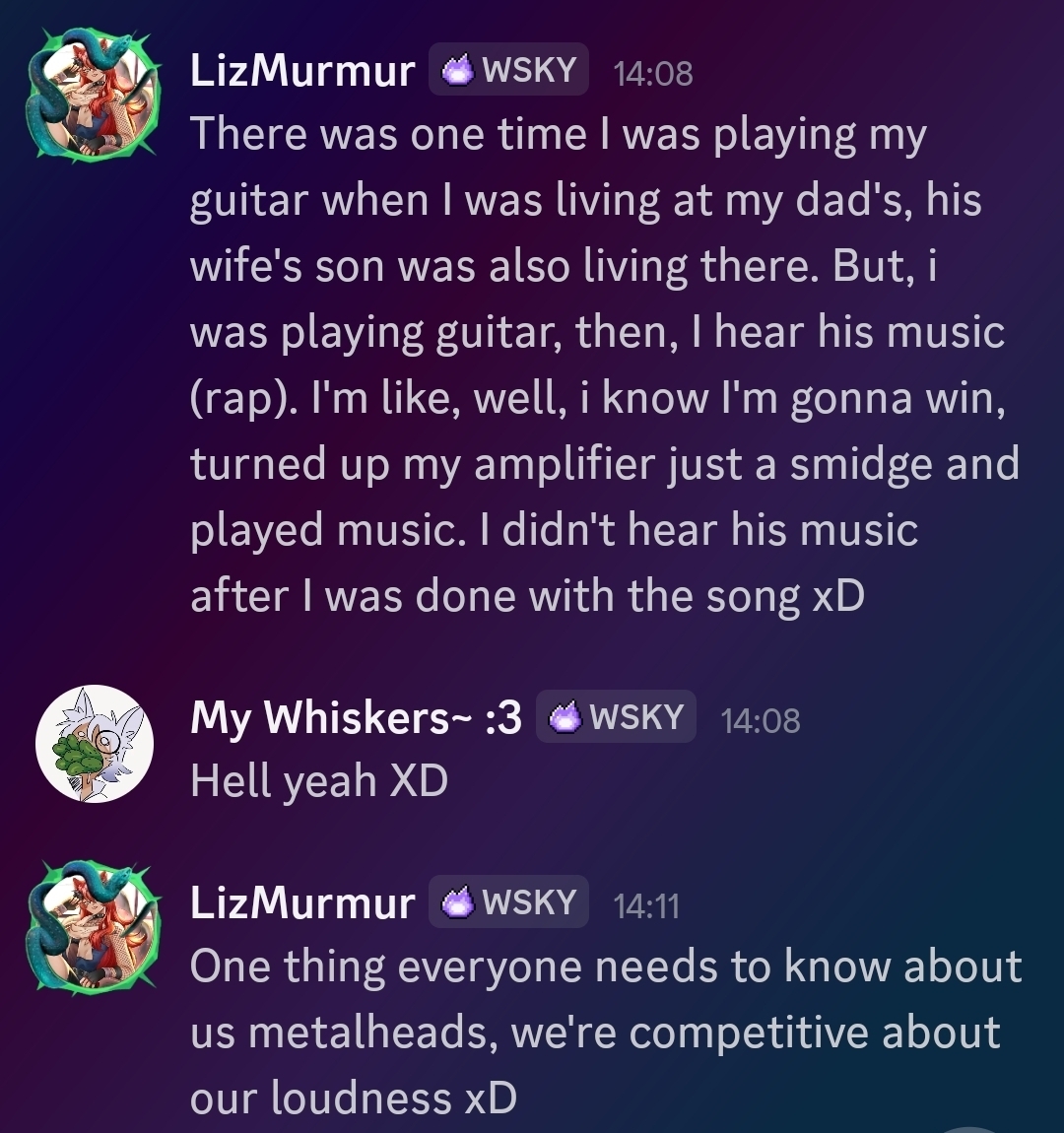Open the WSKY tag beside LizMurmur at 14:08

[508, 70]
